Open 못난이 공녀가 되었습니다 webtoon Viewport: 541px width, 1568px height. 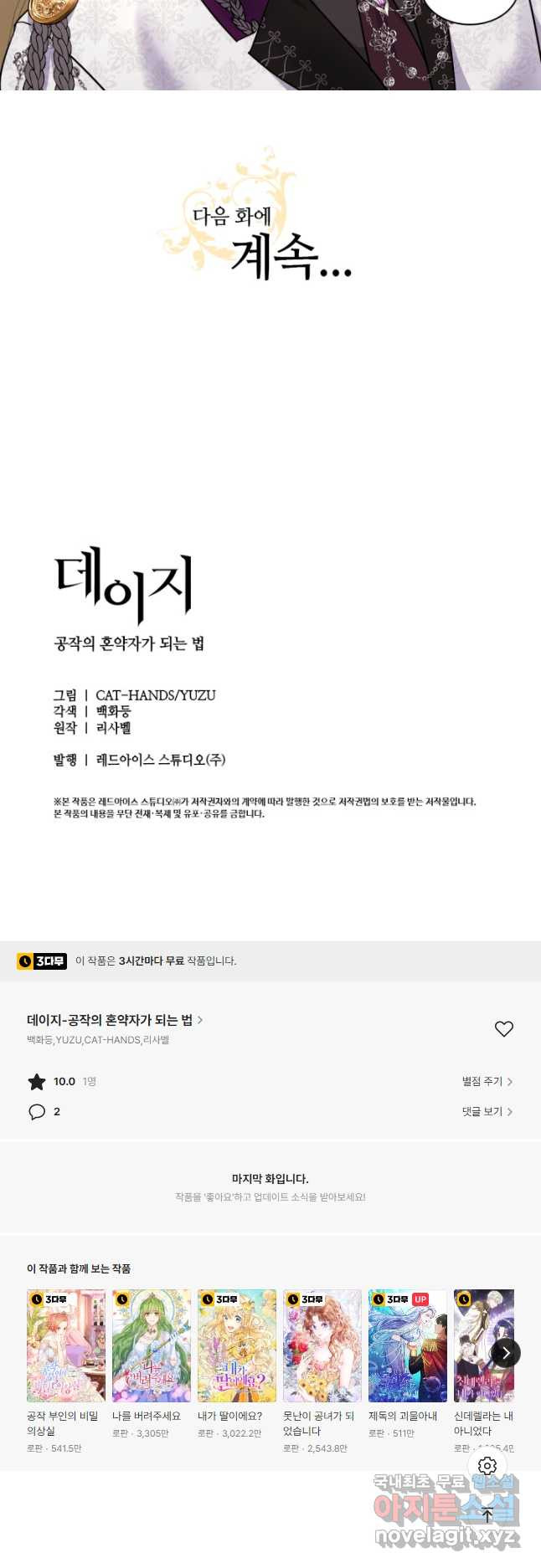tap(322, 1345)
